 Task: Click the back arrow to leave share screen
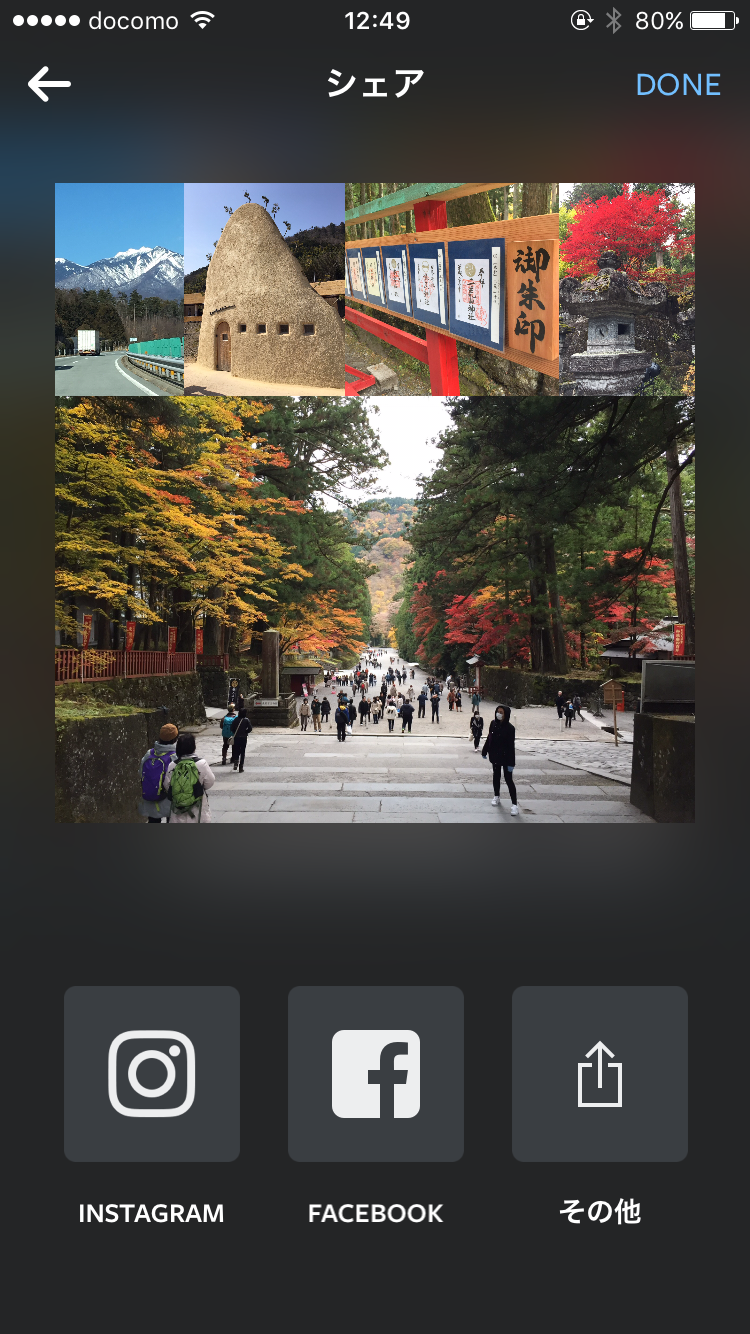47,84
